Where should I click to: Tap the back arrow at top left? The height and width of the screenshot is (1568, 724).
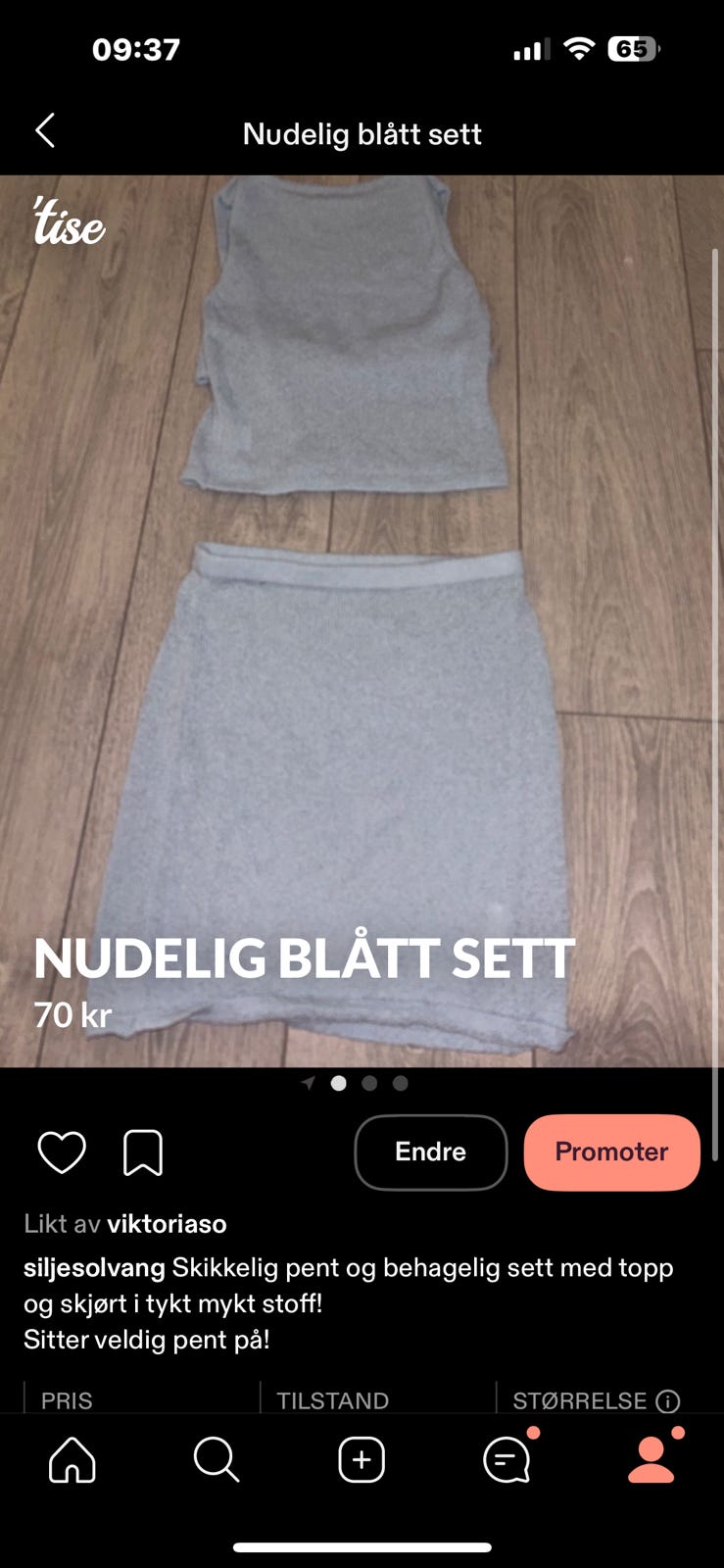click(x=44, y=130)
